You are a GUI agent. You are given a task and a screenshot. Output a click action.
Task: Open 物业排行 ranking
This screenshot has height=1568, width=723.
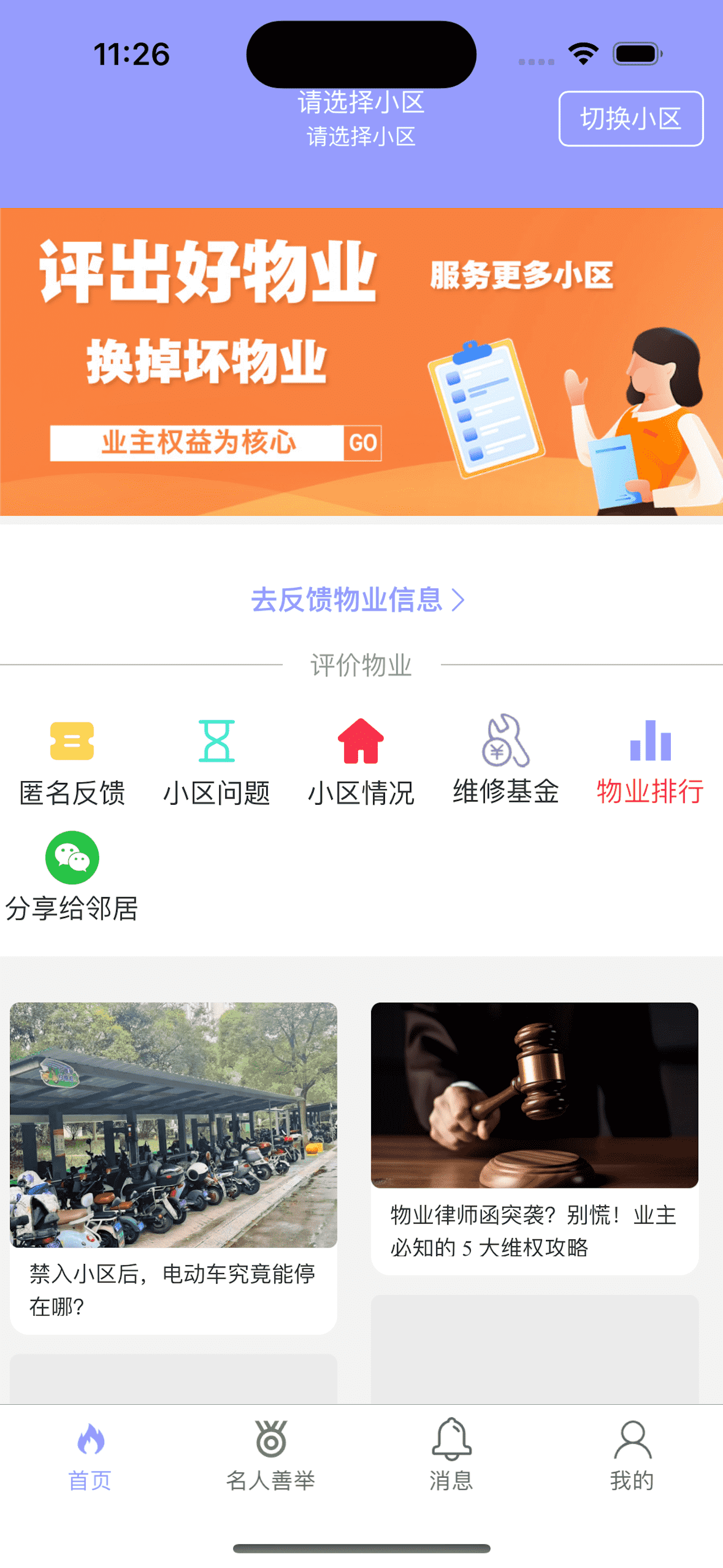pos(650,761)
